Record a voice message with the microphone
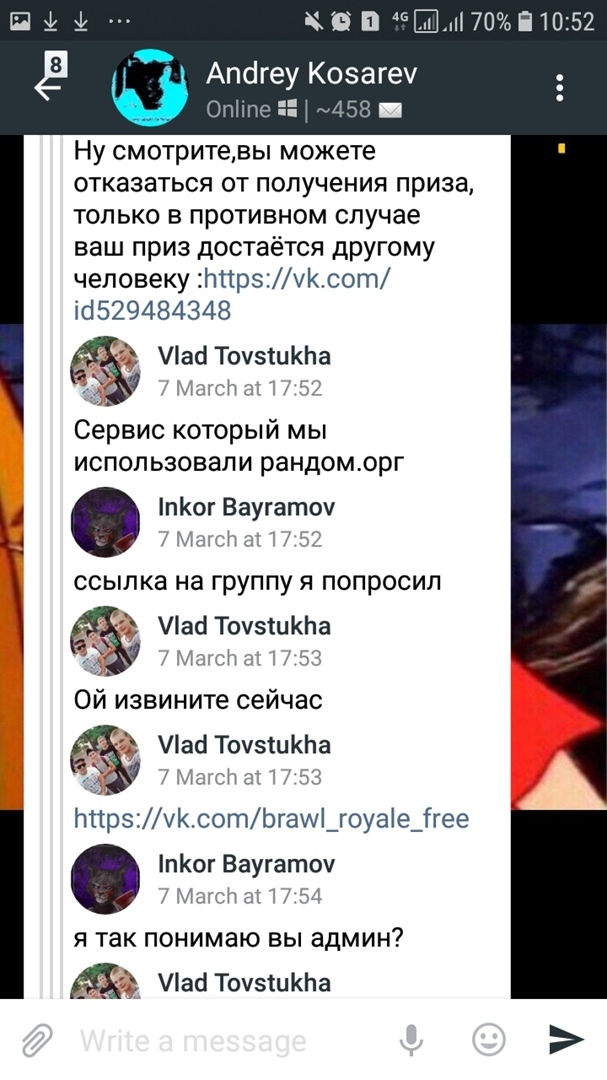 point(411,1041)
